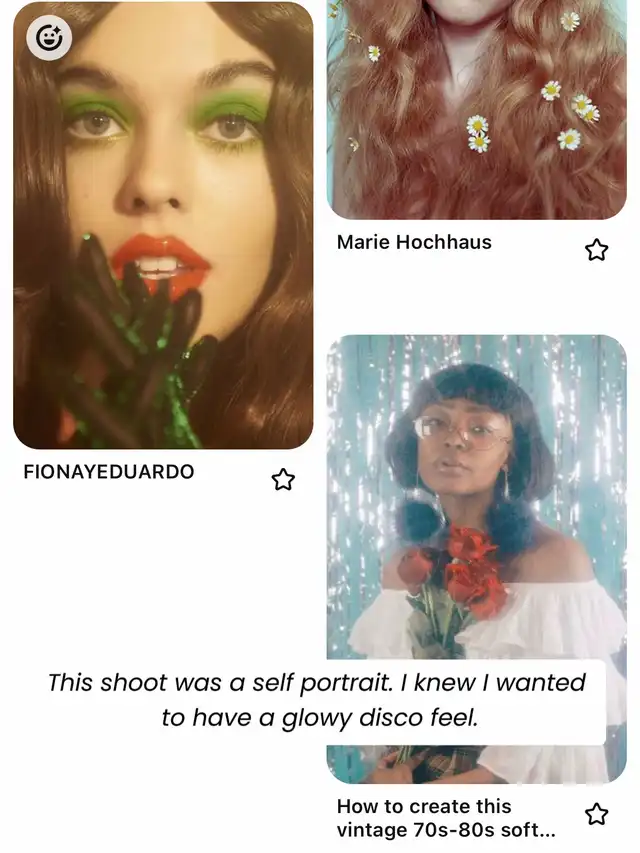640x853 pixels.
Task: Favorite the Marie Hochhaus post with the star
Action: tap(597, 250)
